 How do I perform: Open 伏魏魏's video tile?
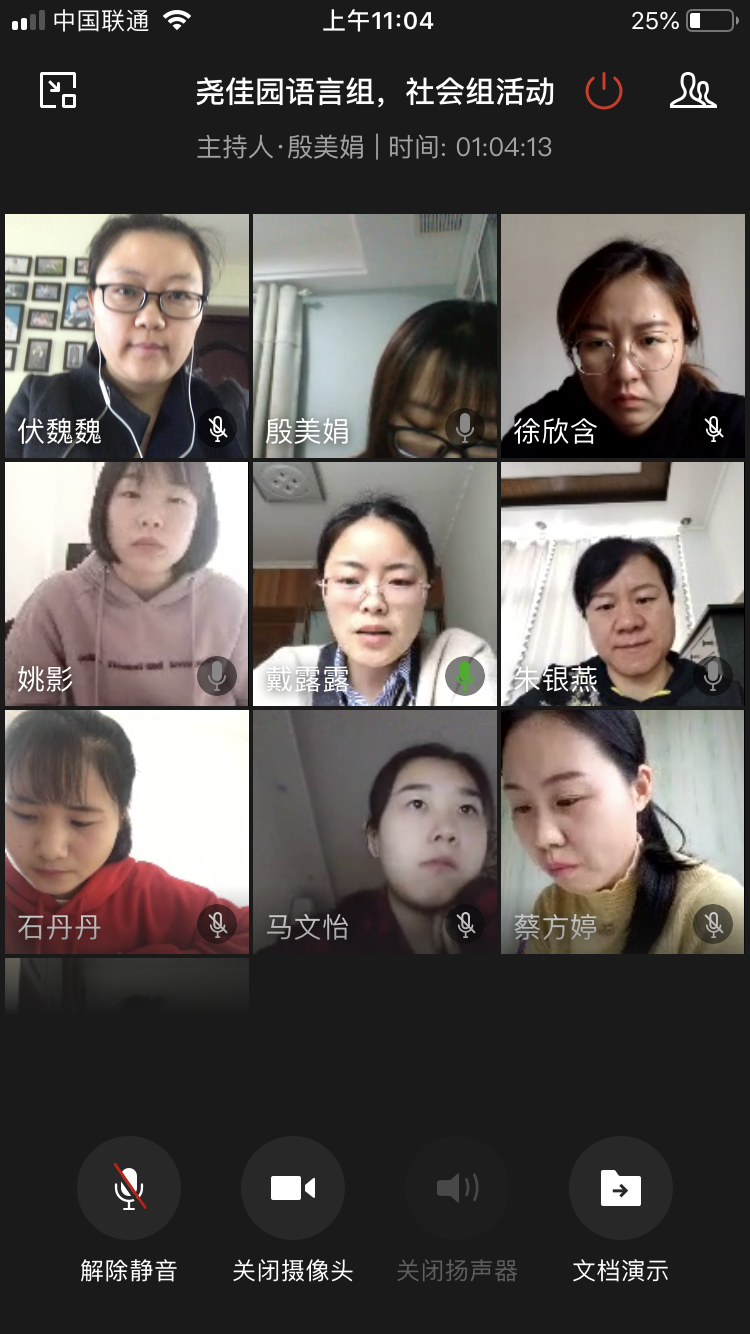pyautogui.click(x=127, y=336)
